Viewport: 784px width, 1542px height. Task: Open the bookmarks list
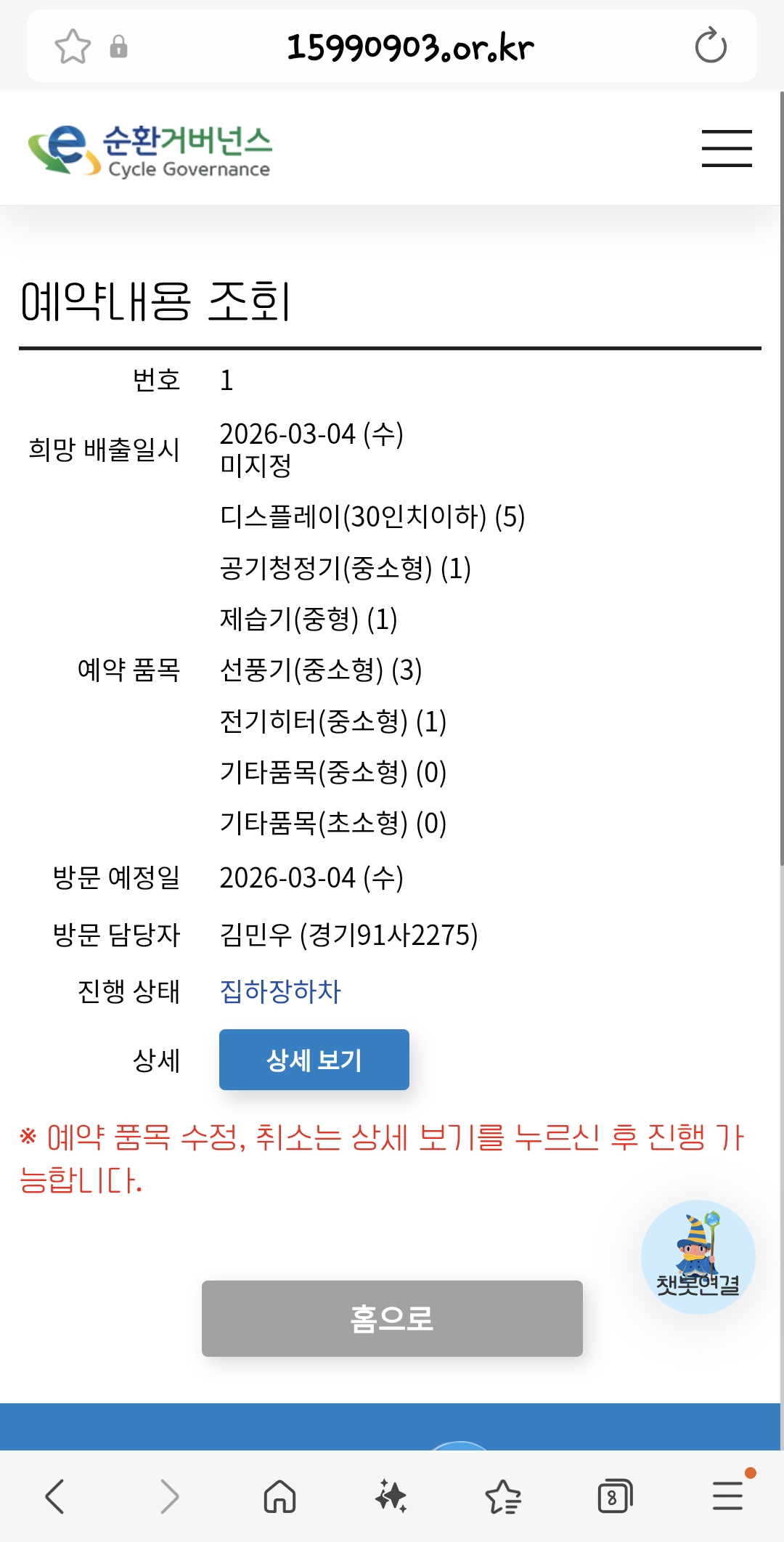tap(503, 1496)
